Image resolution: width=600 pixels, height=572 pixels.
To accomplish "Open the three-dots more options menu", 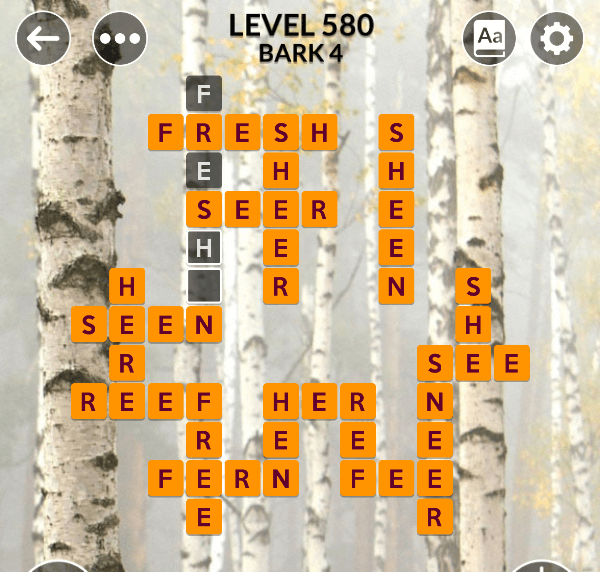I will click(x=119, y=39).
